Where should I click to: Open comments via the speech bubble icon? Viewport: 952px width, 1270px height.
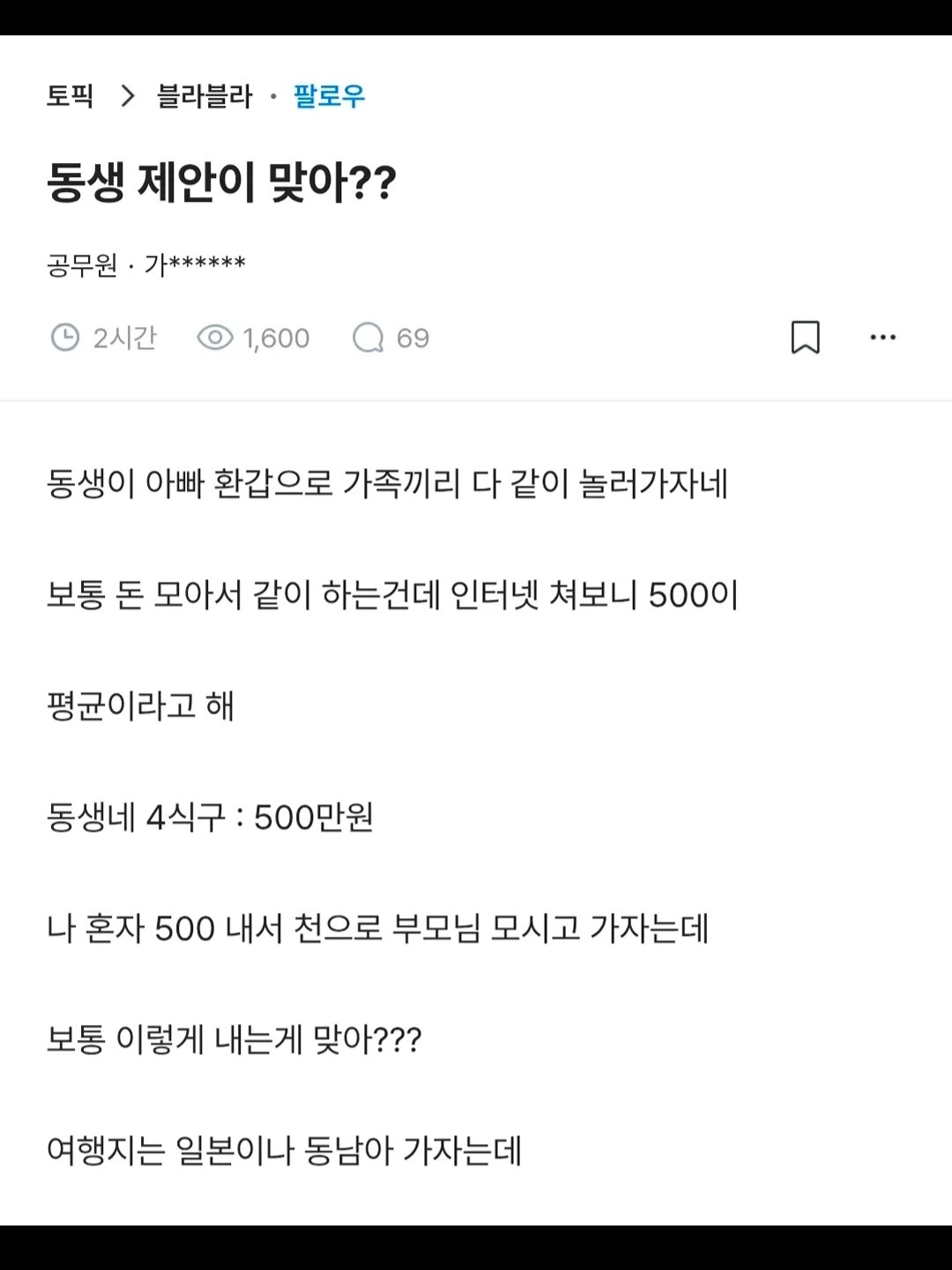click(x=368, y=337)
